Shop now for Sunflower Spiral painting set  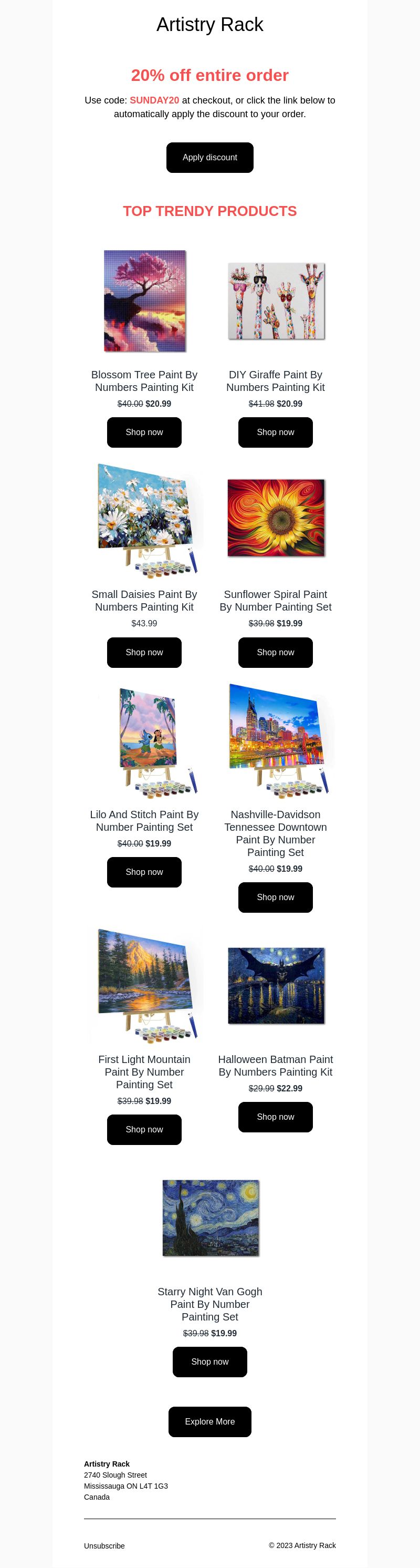pos(275,653)
